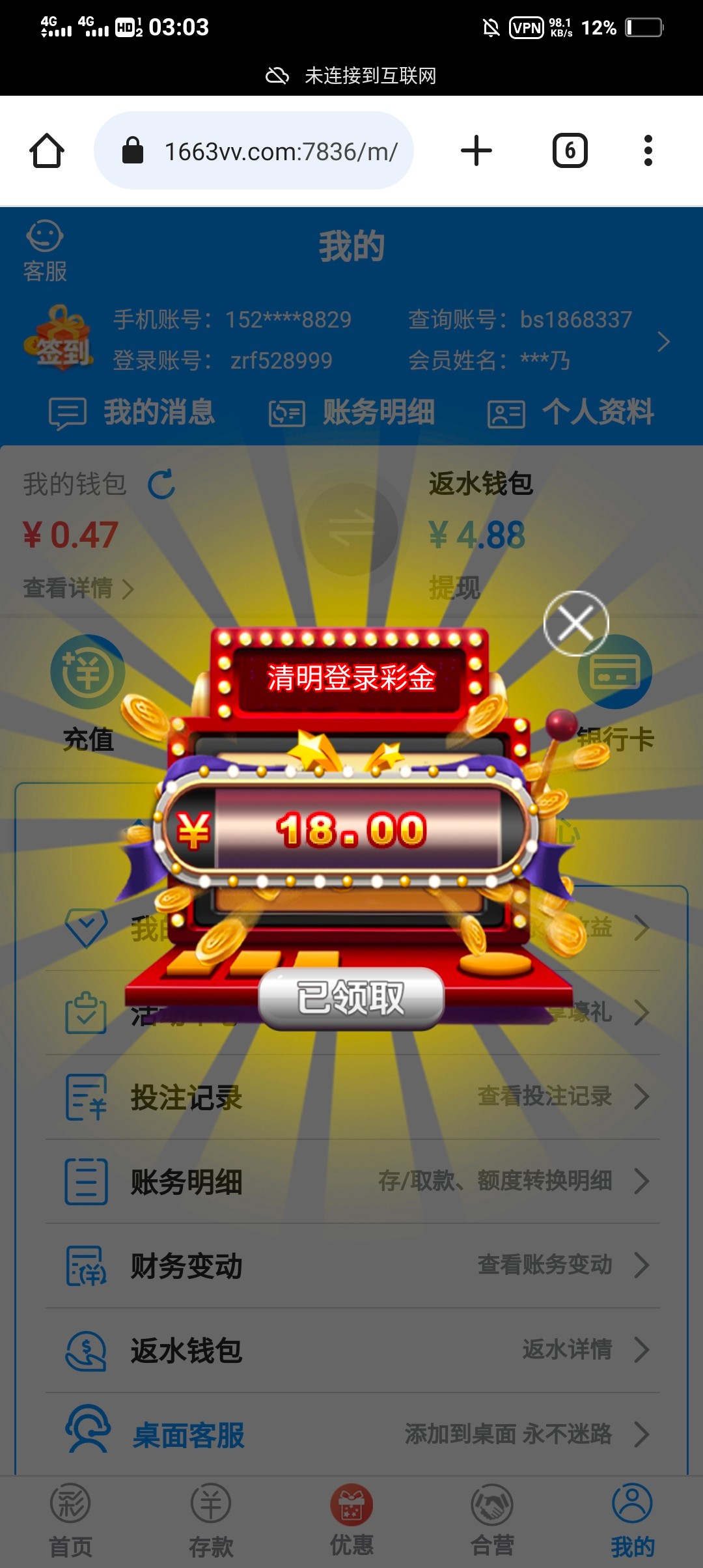Viewport: 703px width, 1568px height.
Task: Open 个人资料 profile info
Action: pyautogui.click(x=571, y=412)
